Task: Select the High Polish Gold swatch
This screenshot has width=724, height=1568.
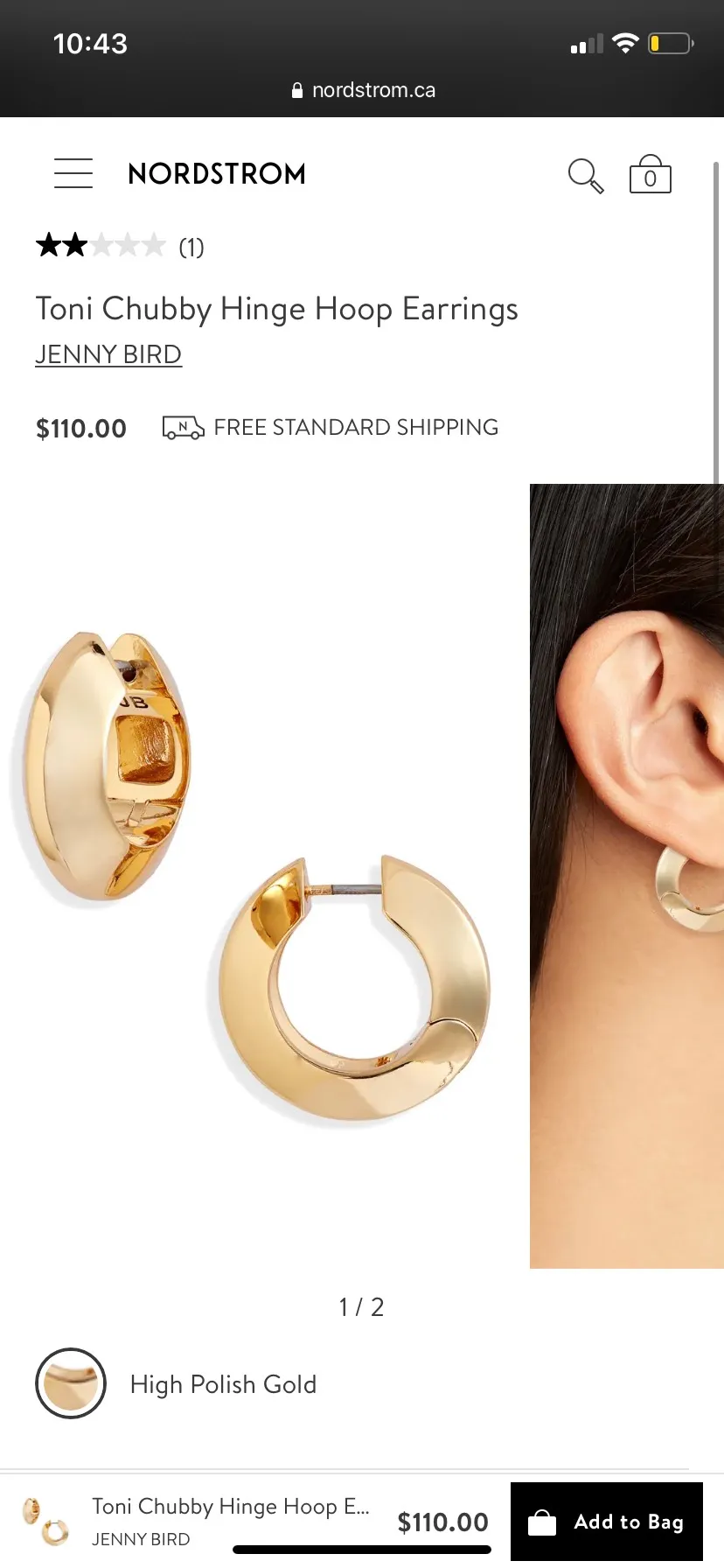Action: [71, 1383]
